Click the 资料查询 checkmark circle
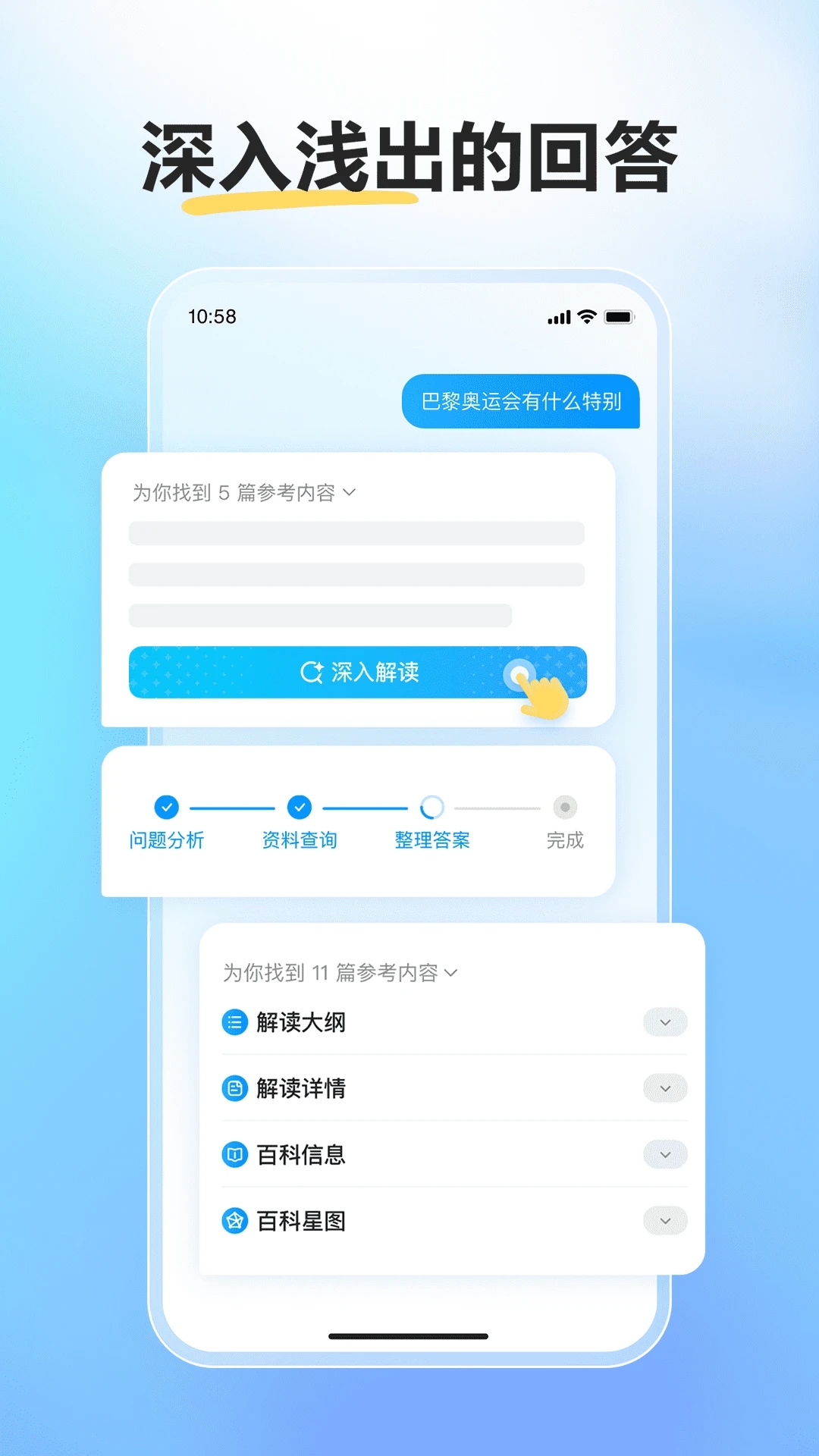819x1456 pixels. click(300, 808)
